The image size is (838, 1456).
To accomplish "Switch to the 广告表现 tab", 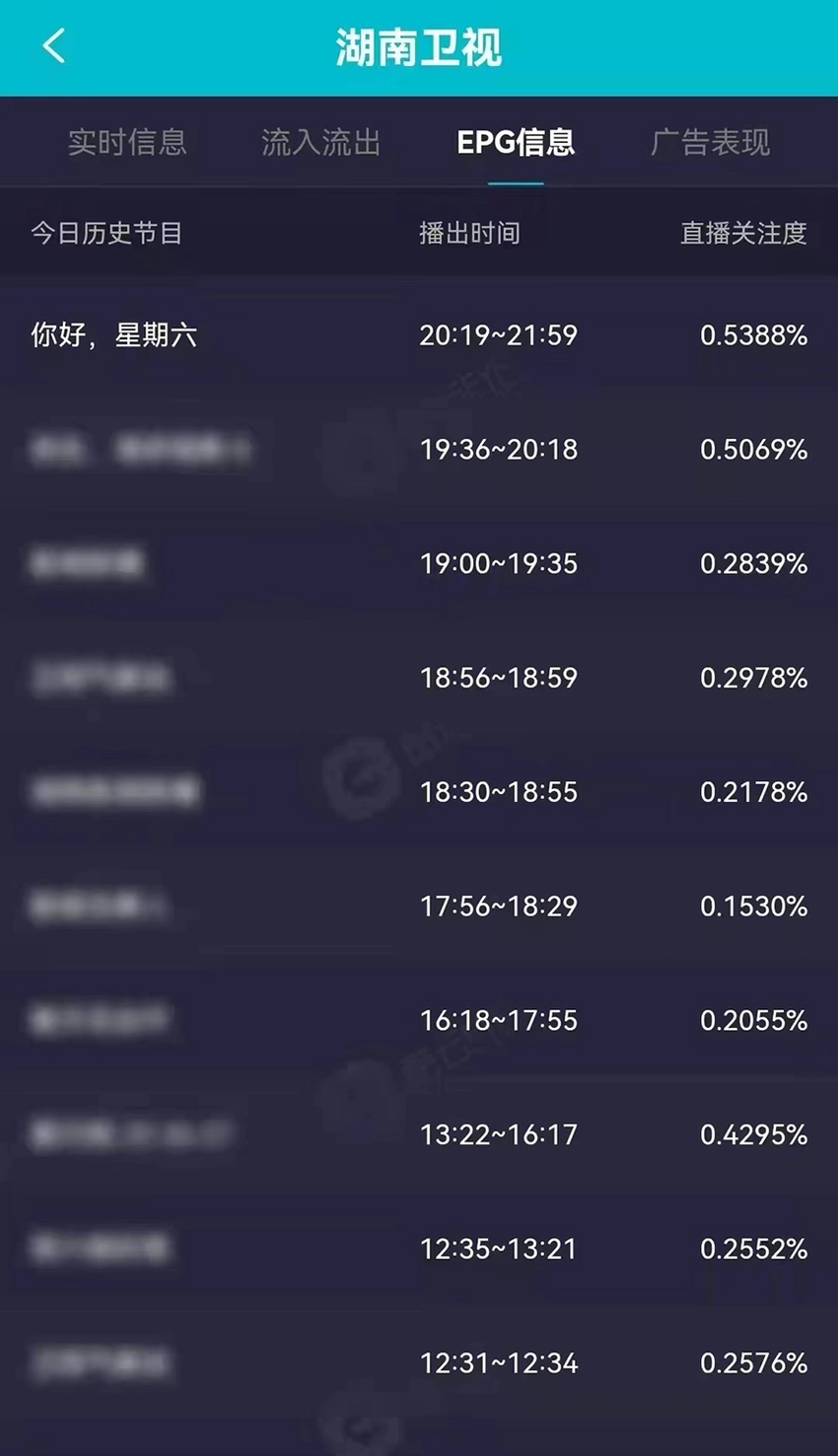I will click(x=710, y=143).
